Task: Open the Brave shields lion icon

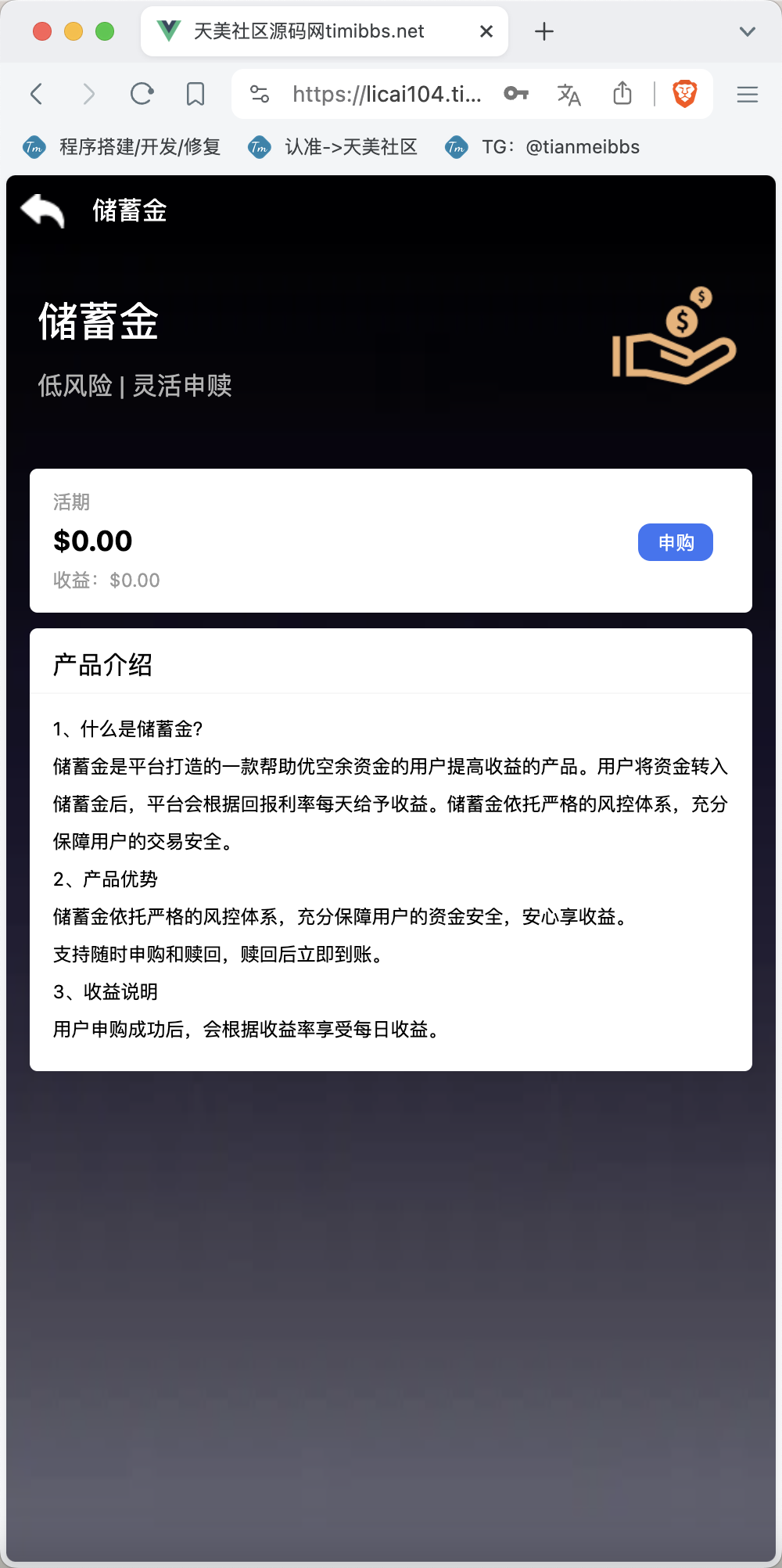Action: [x=685, y=94]
